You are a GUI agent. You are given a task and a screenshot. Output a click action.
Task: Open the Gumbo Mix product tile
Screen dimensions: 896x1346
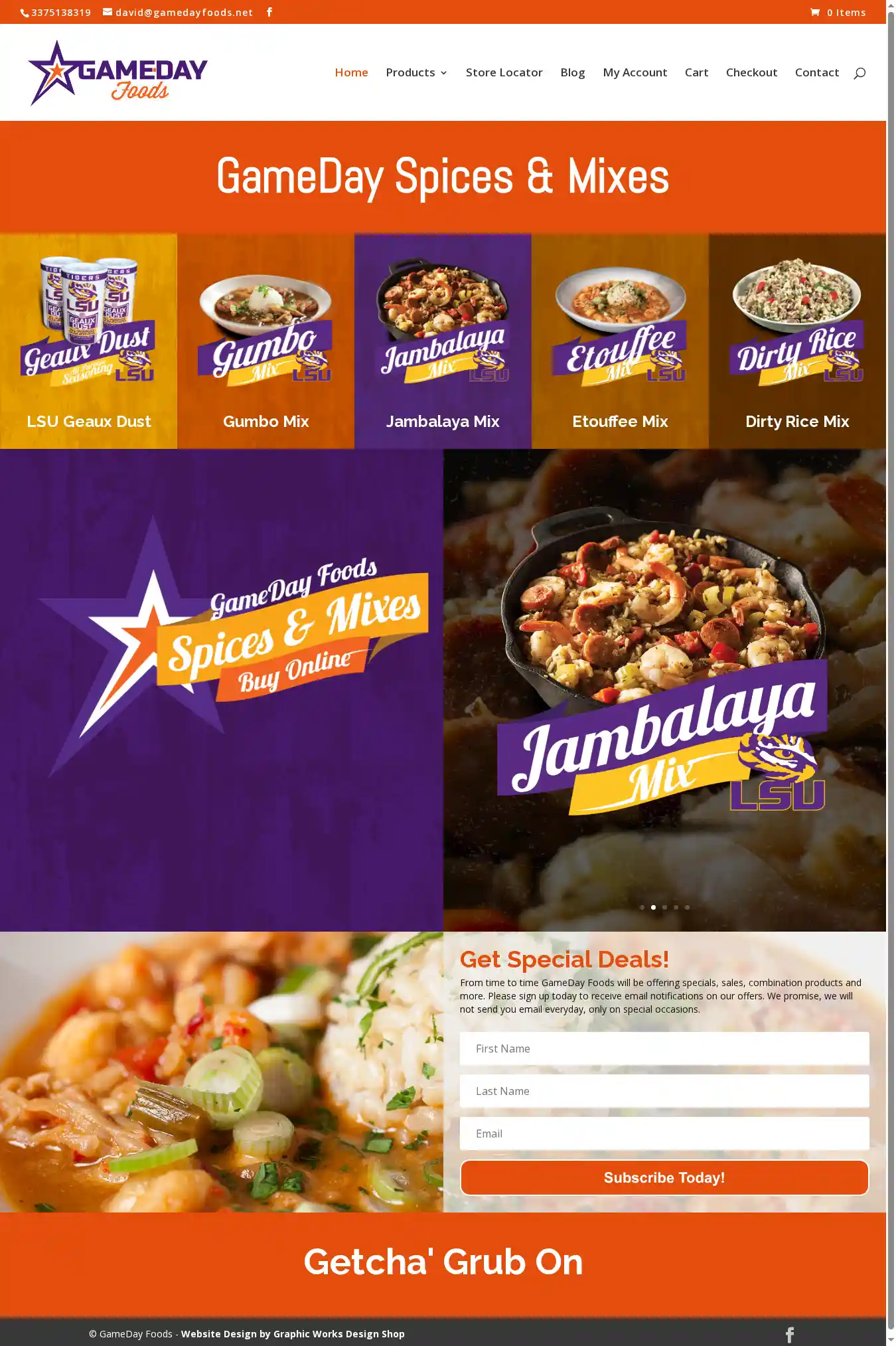pyautogui.click(x=265, y=341)
